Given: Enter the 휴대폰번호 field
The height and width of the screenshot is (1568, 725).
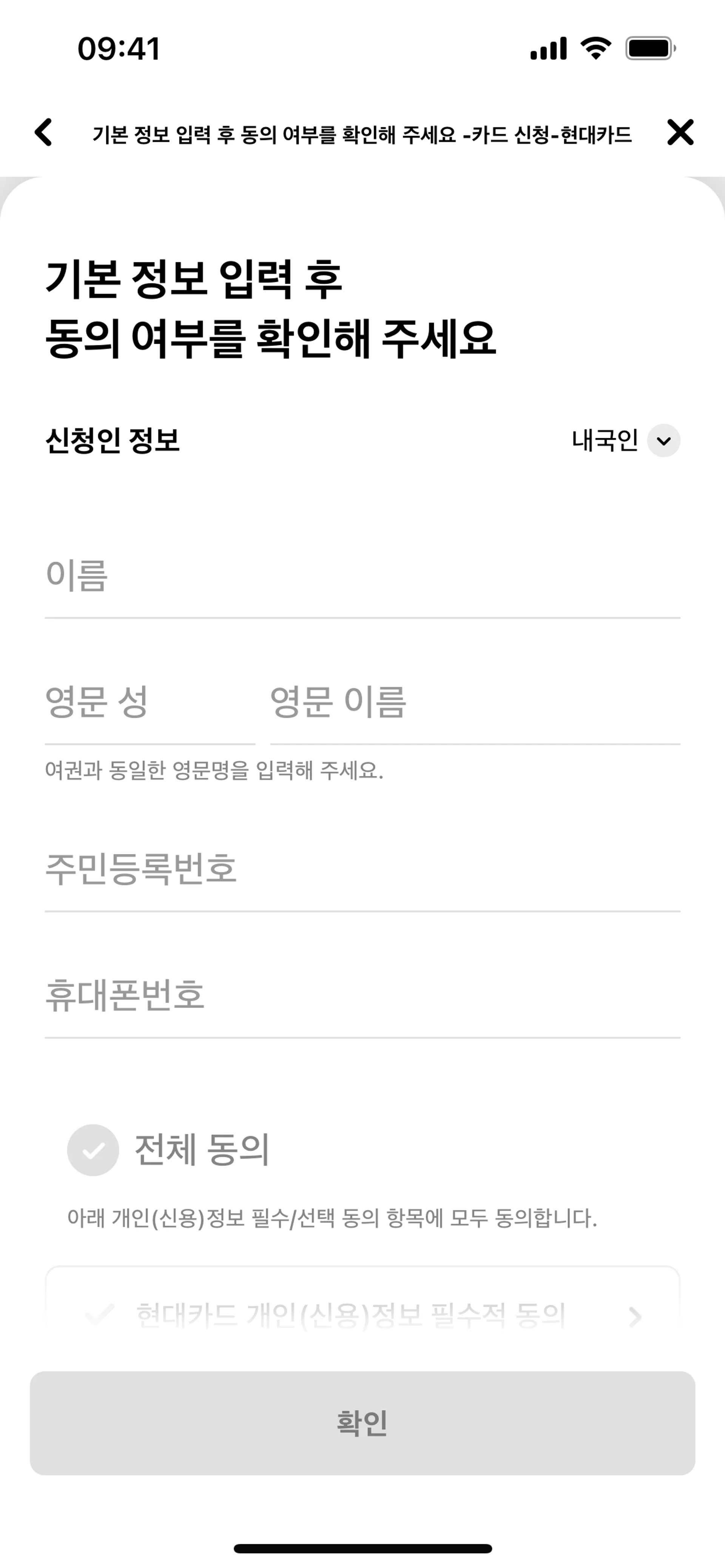Looking at the screenshot, I should [362, 995].
